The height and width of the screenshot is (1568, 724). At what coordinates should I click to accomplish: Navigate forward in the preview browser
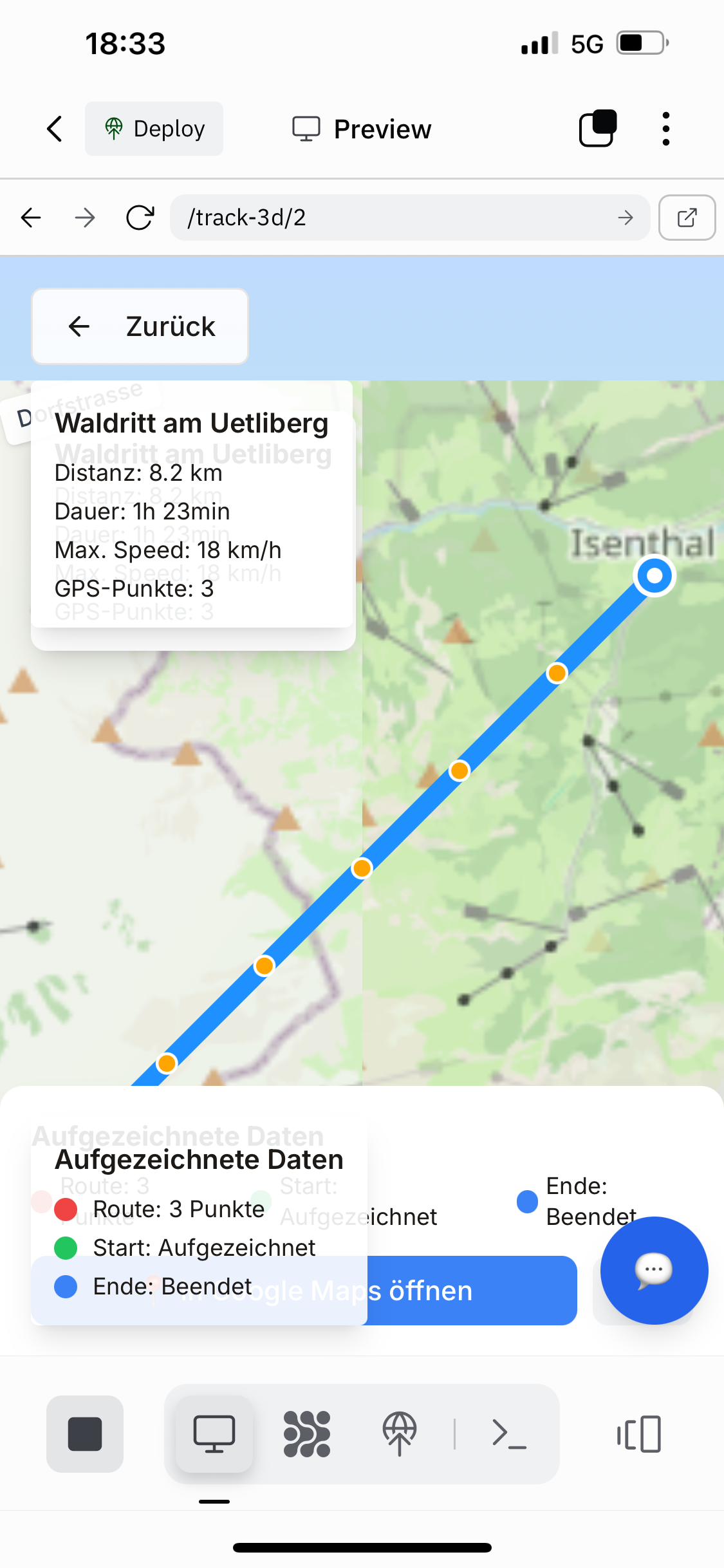85,218
